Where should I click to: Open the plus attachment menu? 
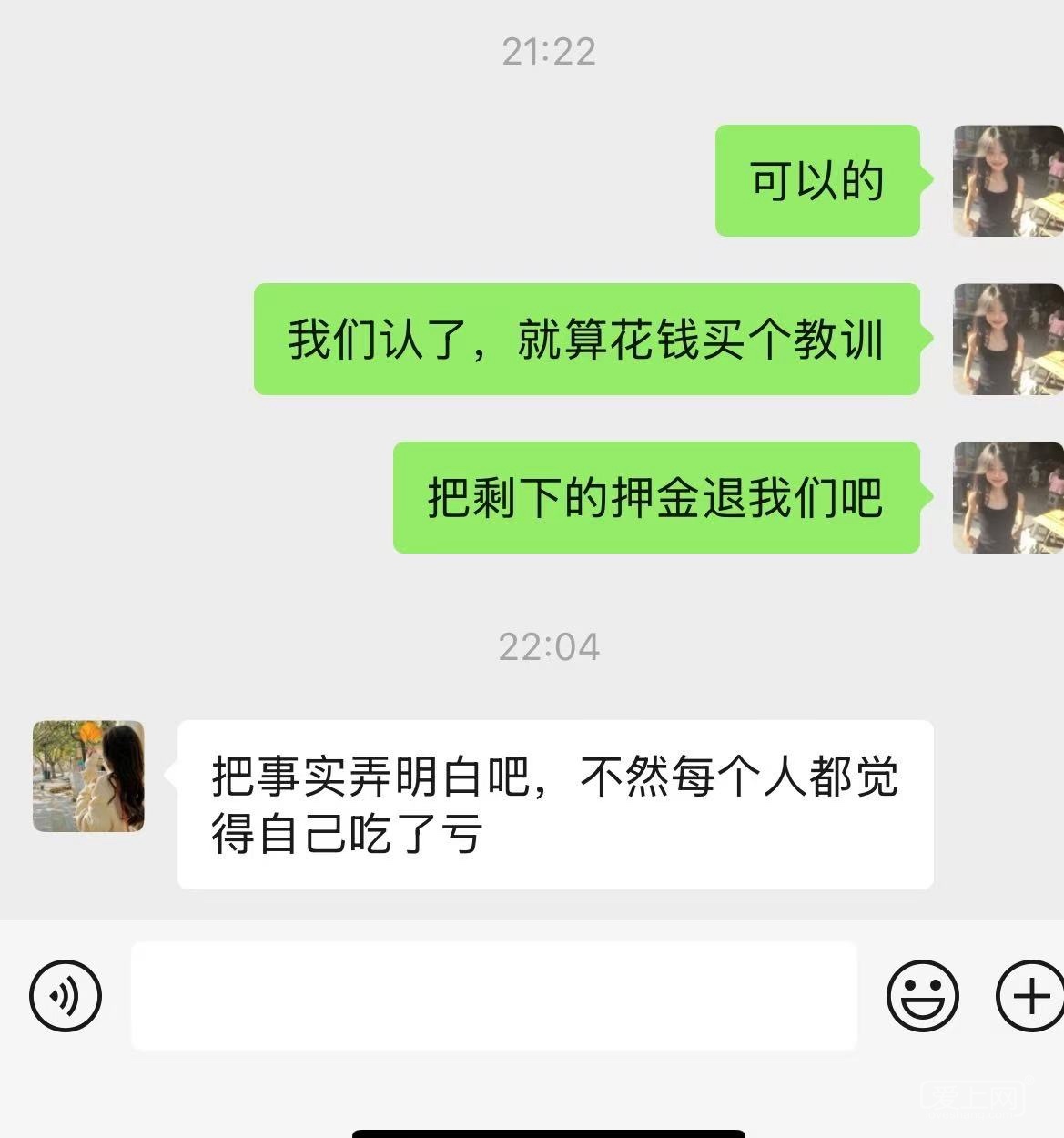(1030, 995)
